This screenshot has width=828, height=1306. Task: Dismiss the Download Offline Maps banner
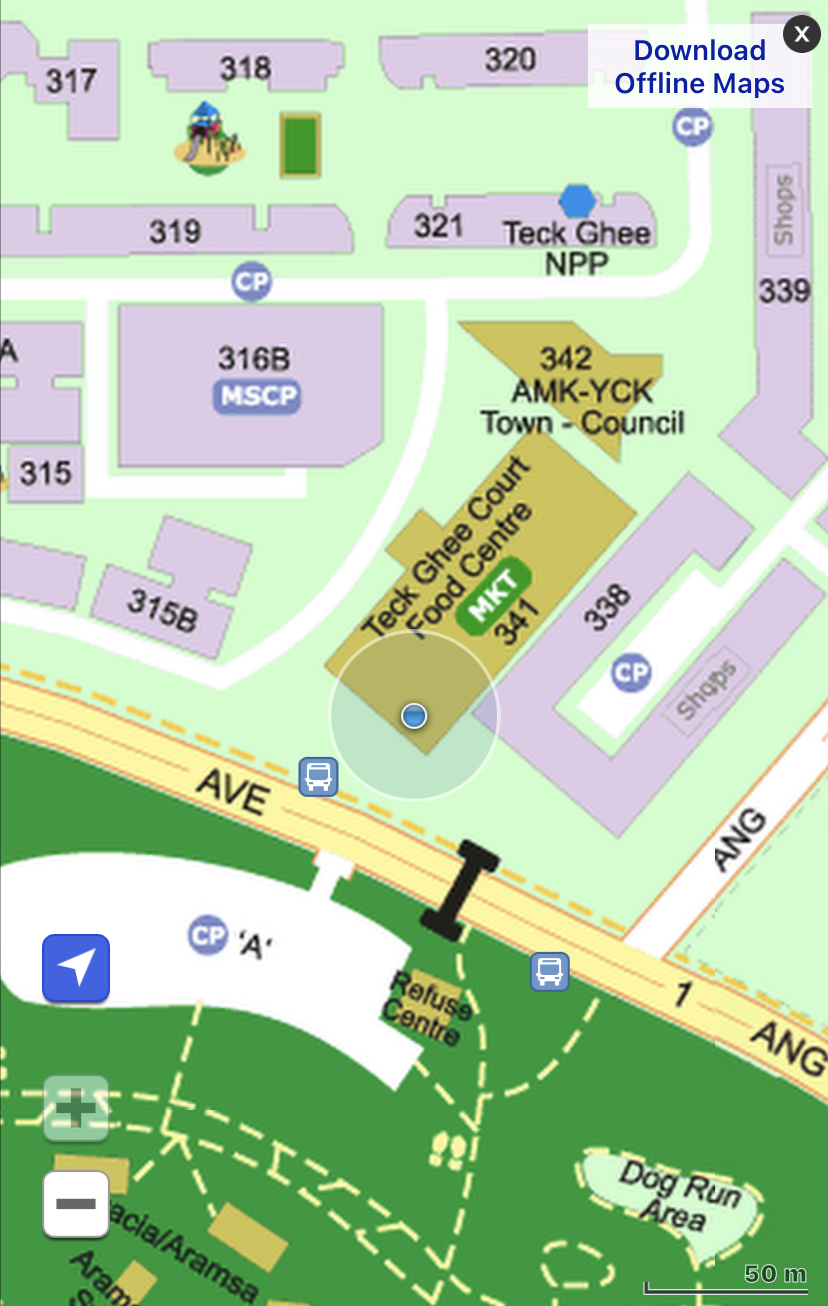coord(801,34)
